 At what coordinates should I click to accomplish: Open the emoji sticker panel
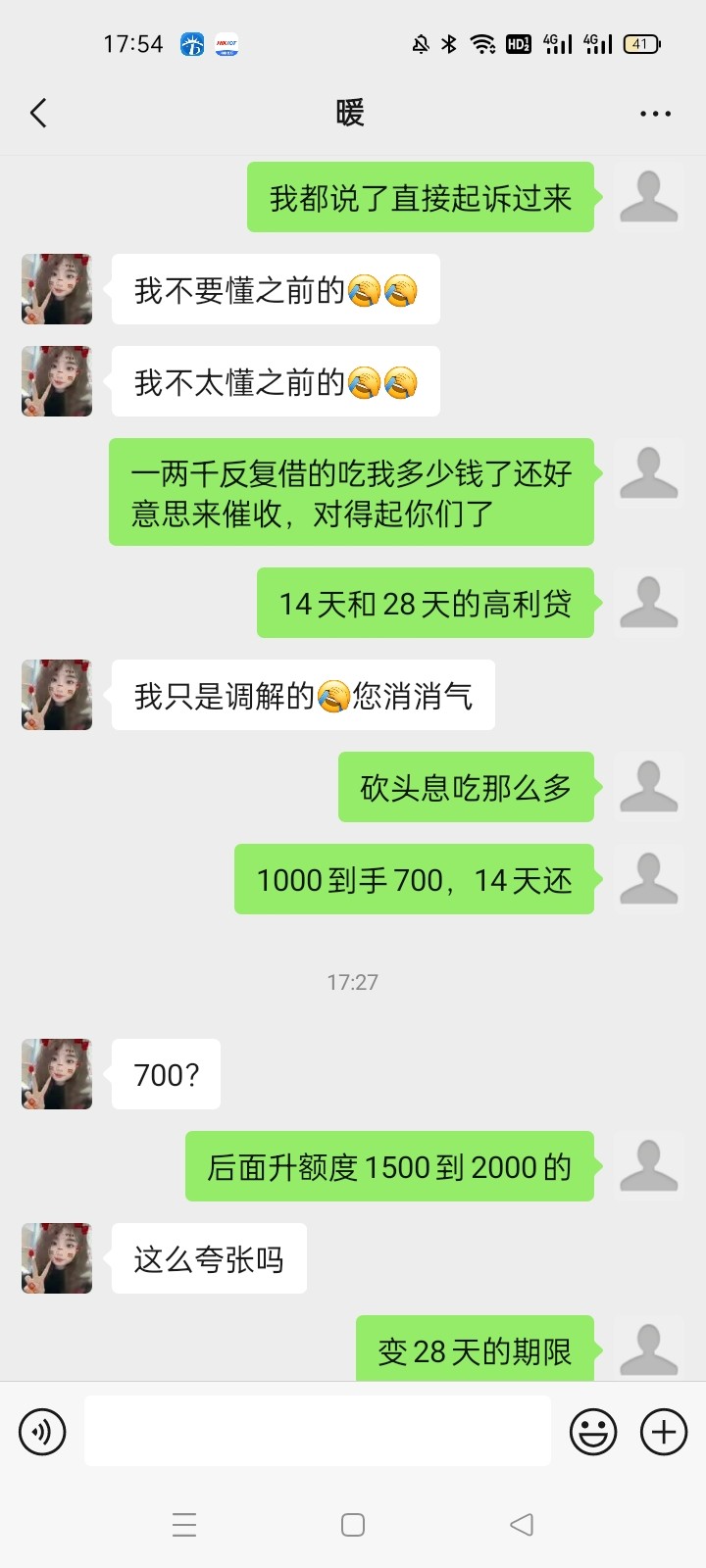coord(593,1432)
